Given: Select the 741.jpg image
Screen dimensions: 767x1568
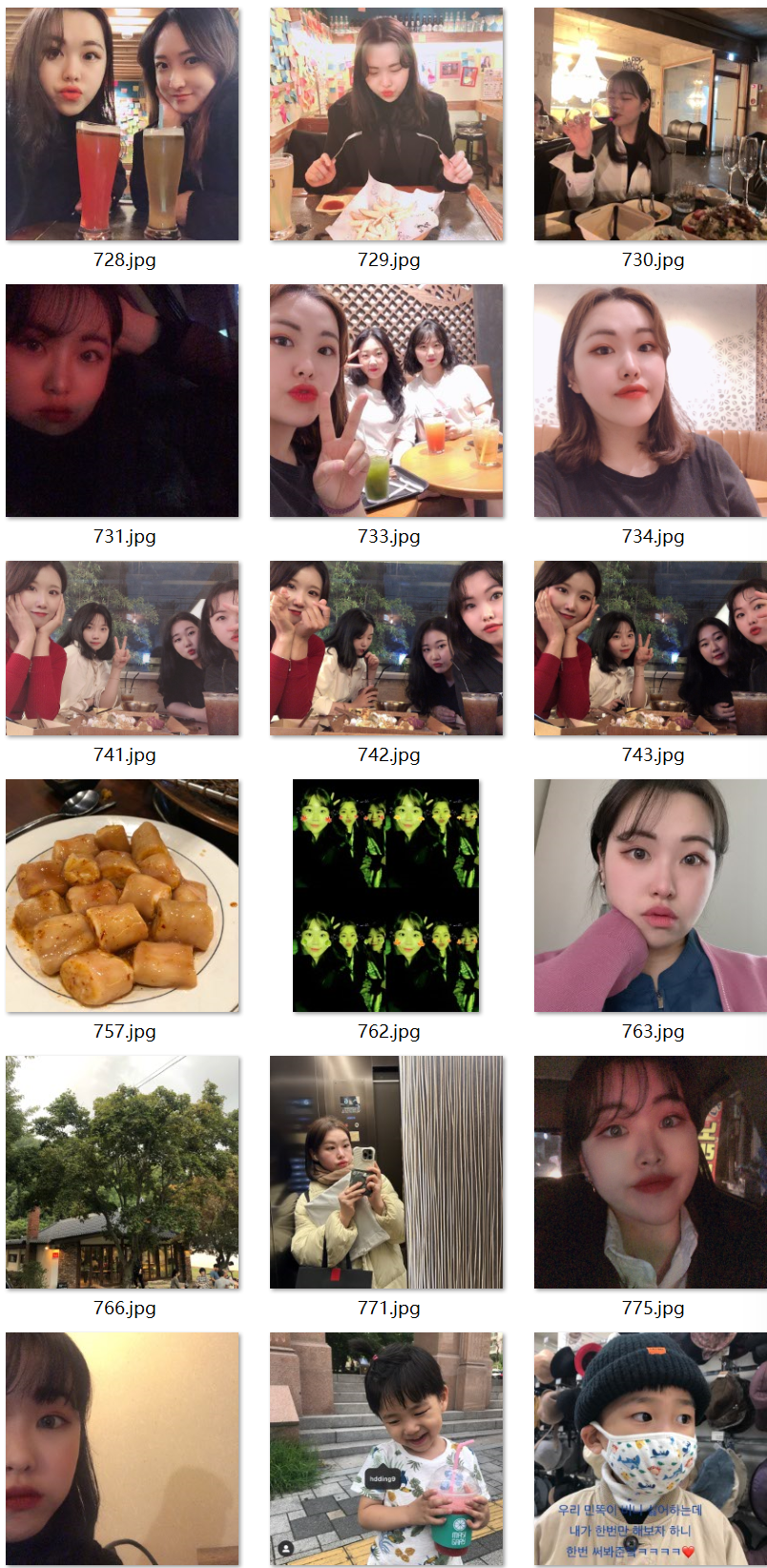Looking at the screenshot, I should point(122,649).
